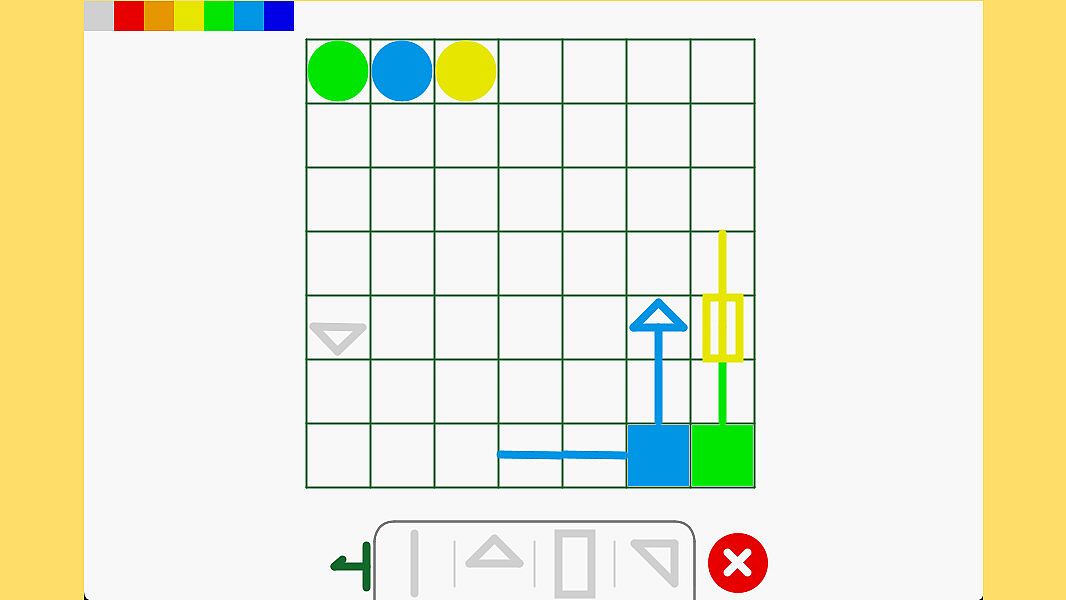The width and height of the screenshot is (1066, 600).
Task: Select the green color swatch
Action: (x=219, y=16)
